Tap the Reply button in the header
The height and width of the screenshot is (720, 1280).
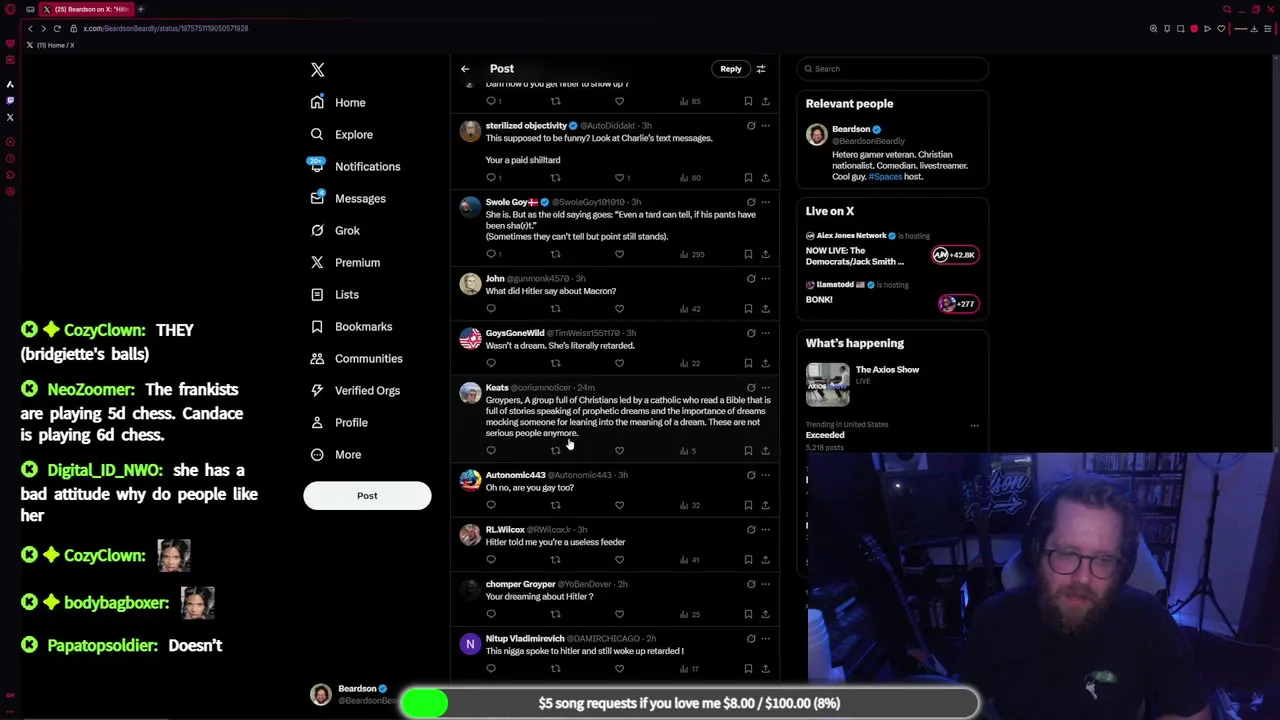731,69
